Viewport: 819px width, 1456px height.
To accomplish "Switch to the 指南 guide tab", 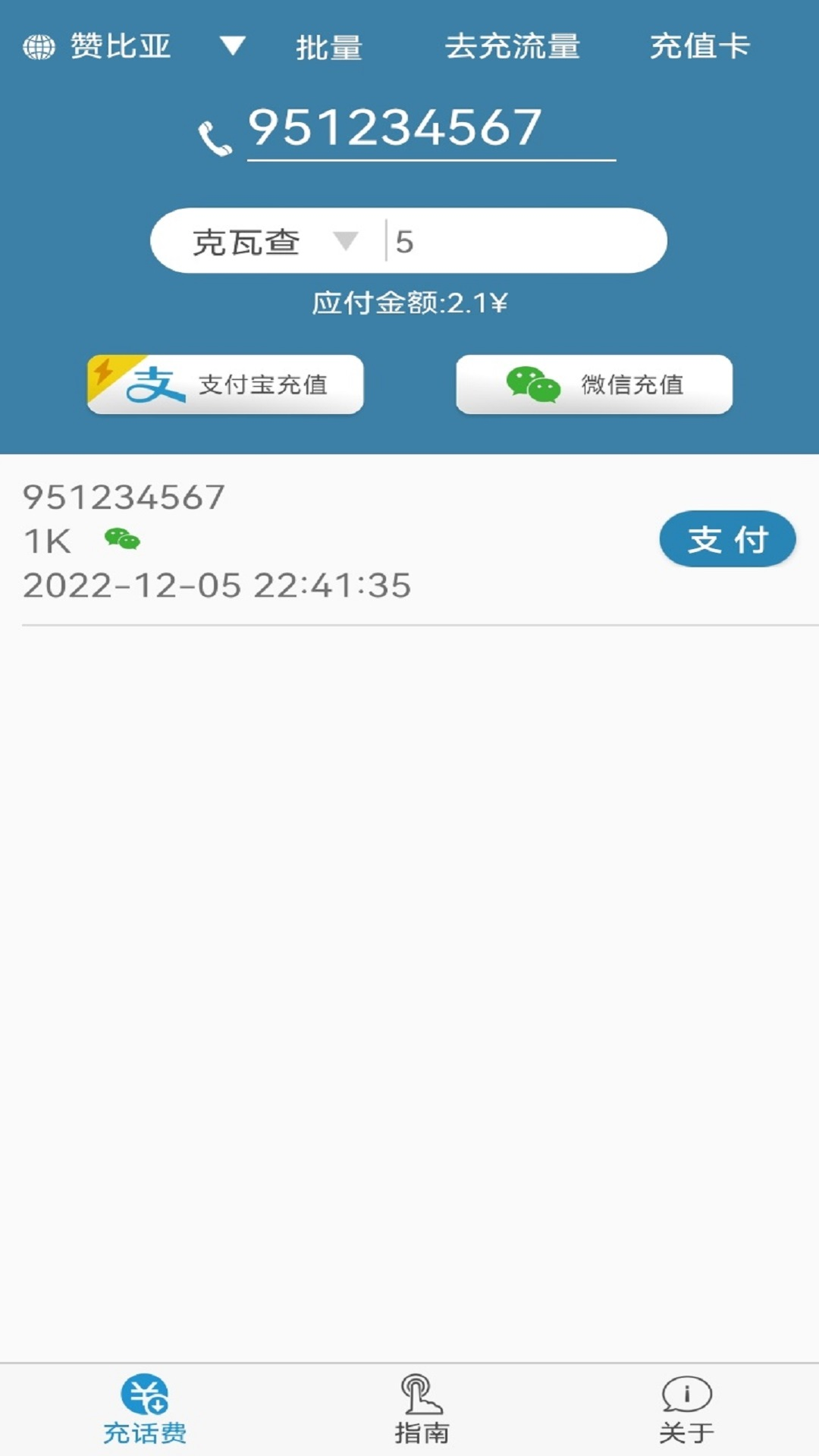I will point(422,1410).
